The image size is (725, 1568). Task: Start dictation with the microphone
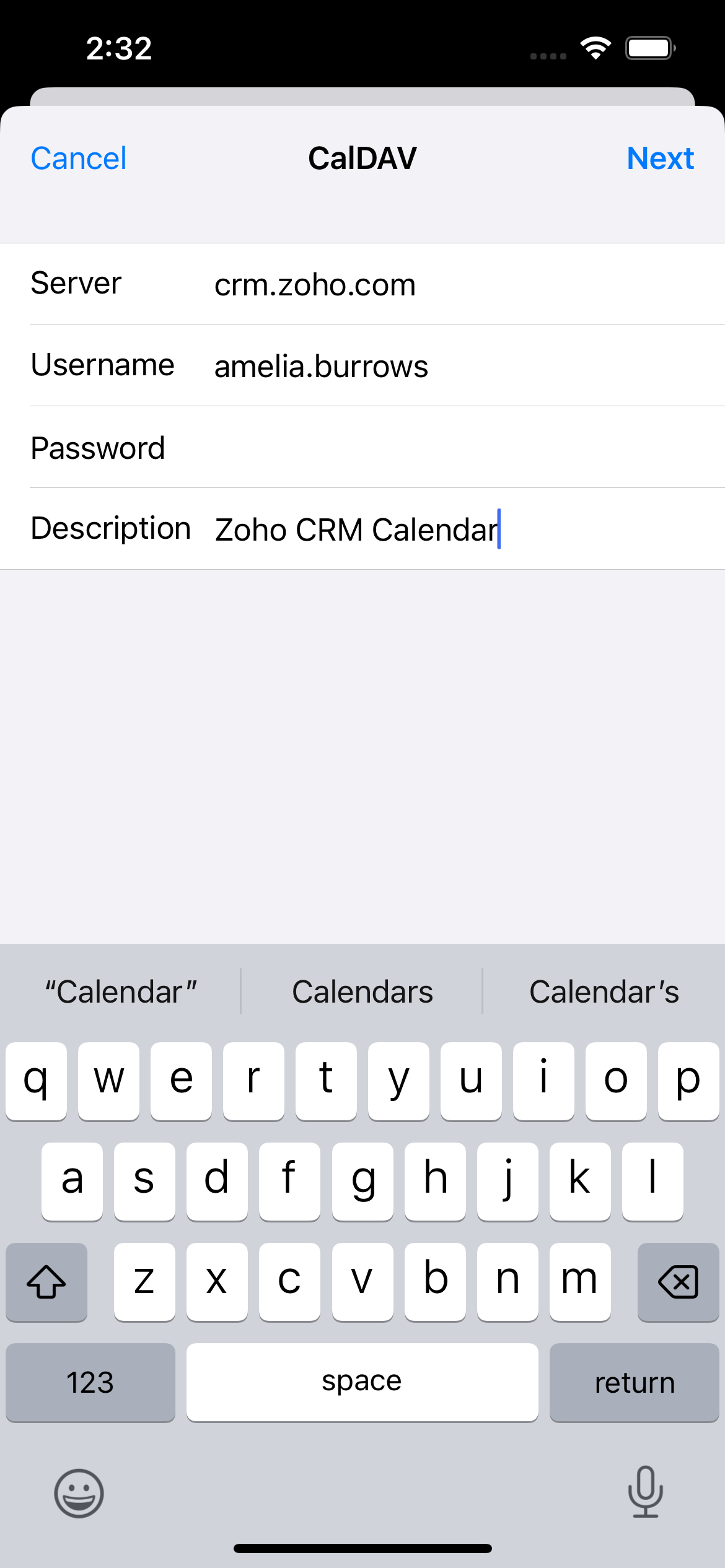tap(645, 1492)
